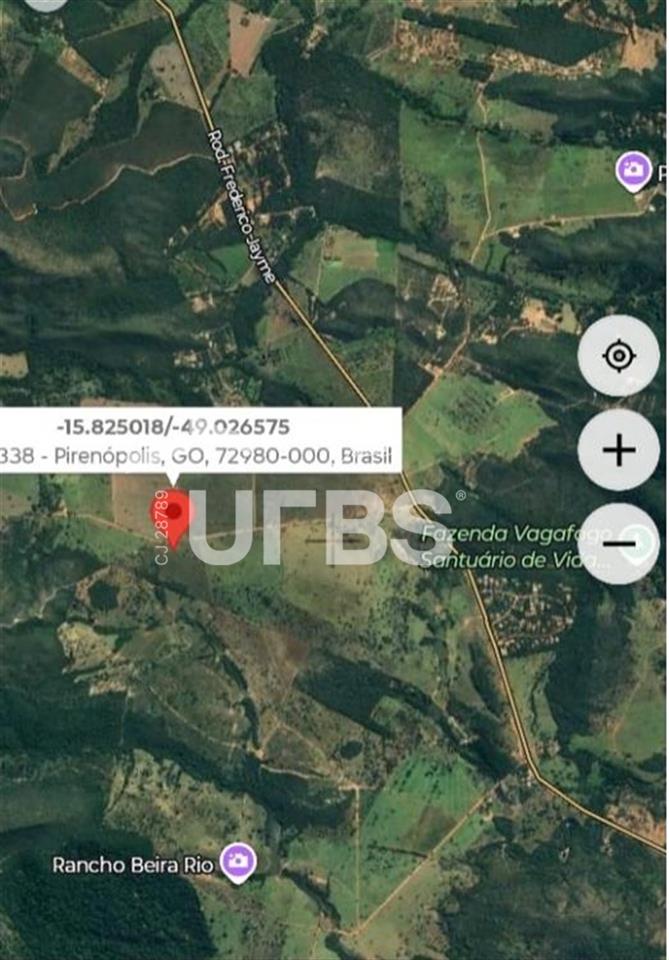Select the purple photo marker at right edge
The image size is (669, 960).
pyautogui.click(x=634, y=170)
